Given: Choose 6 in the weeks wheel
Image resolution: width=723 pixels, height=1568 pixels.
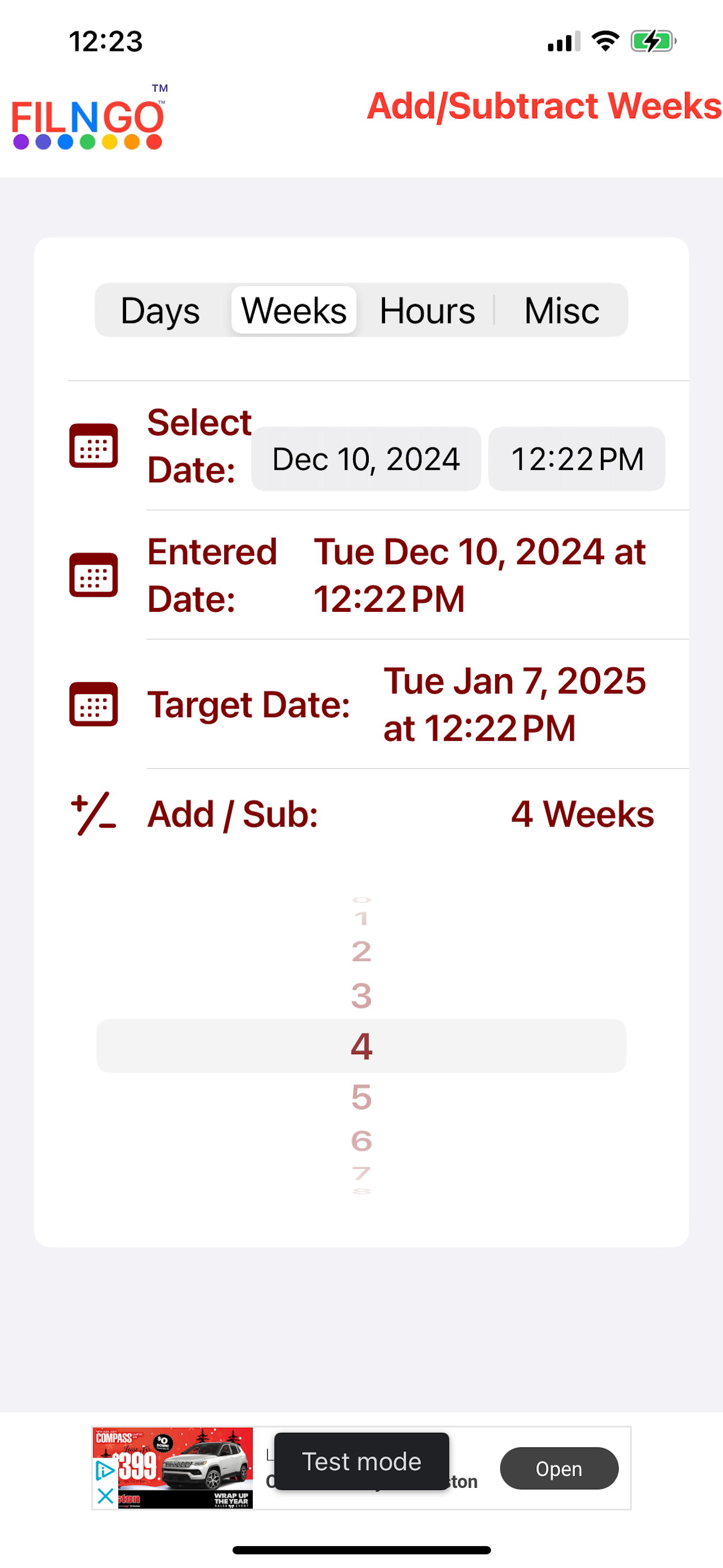Looking at the screenshot, I should tap(361, 1141).
